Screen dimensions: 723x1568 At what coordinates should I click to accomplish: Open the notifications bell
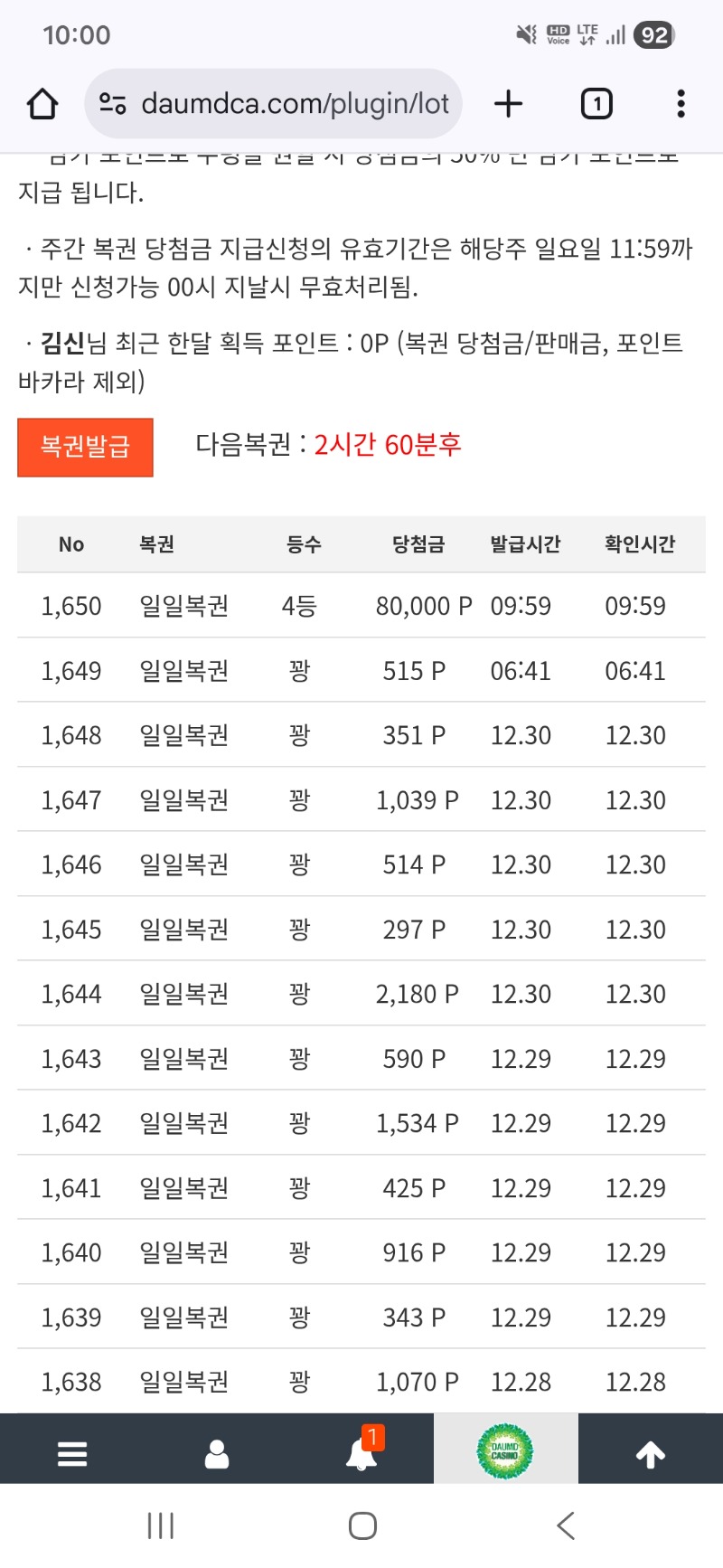click(361, 1453)
